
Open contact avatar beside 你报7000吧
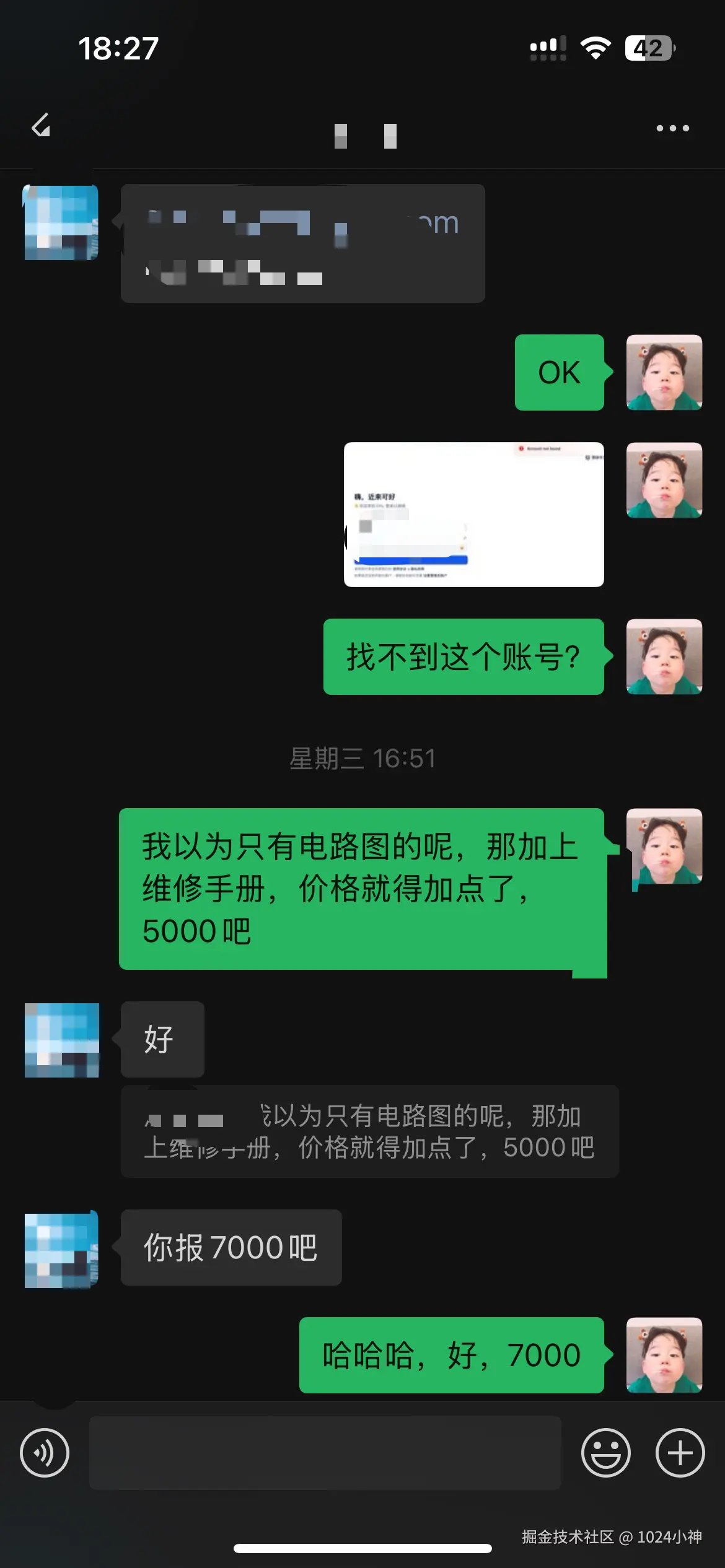[x=61, y=1250]
